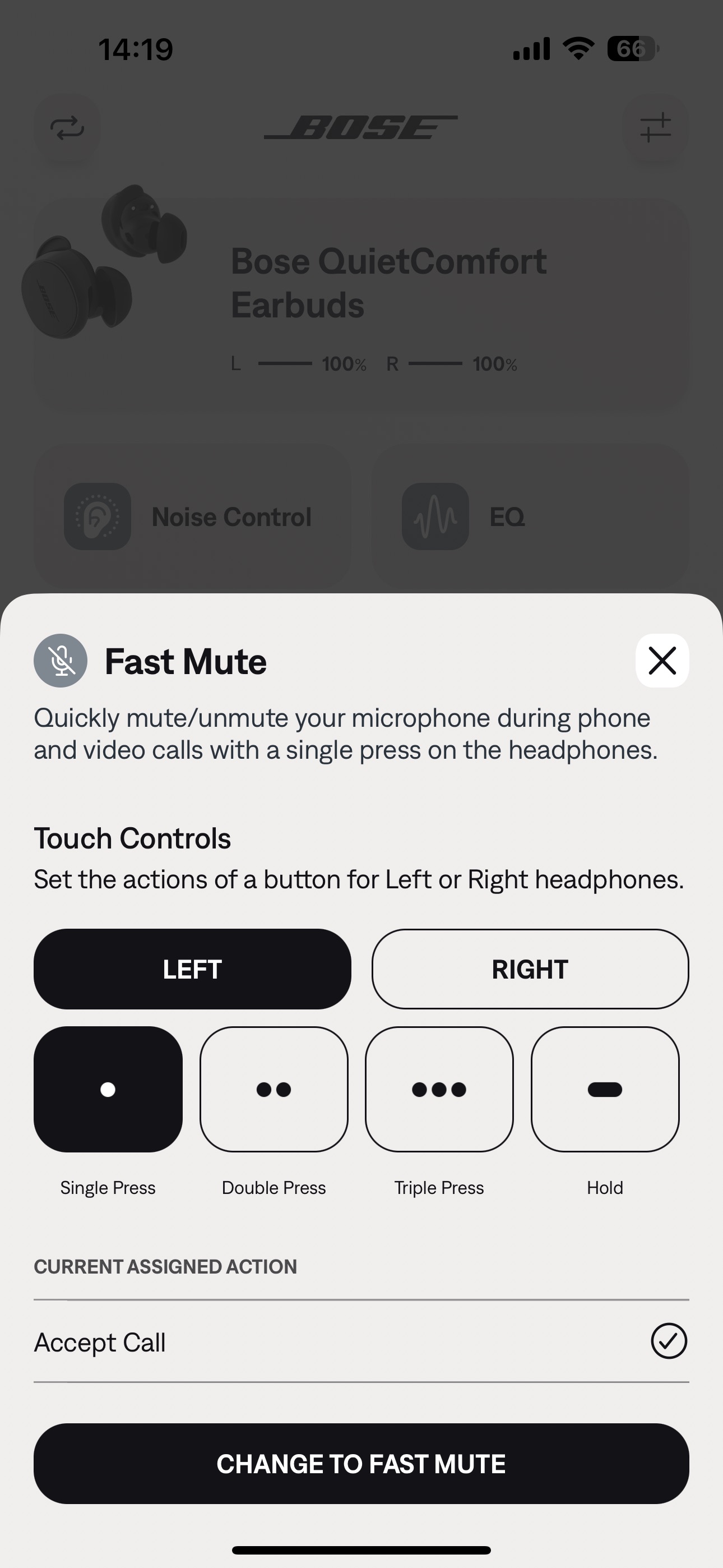Select the LEFT earbud tab
This screenshot has width=723, height=1568.
tap(192, 969)
